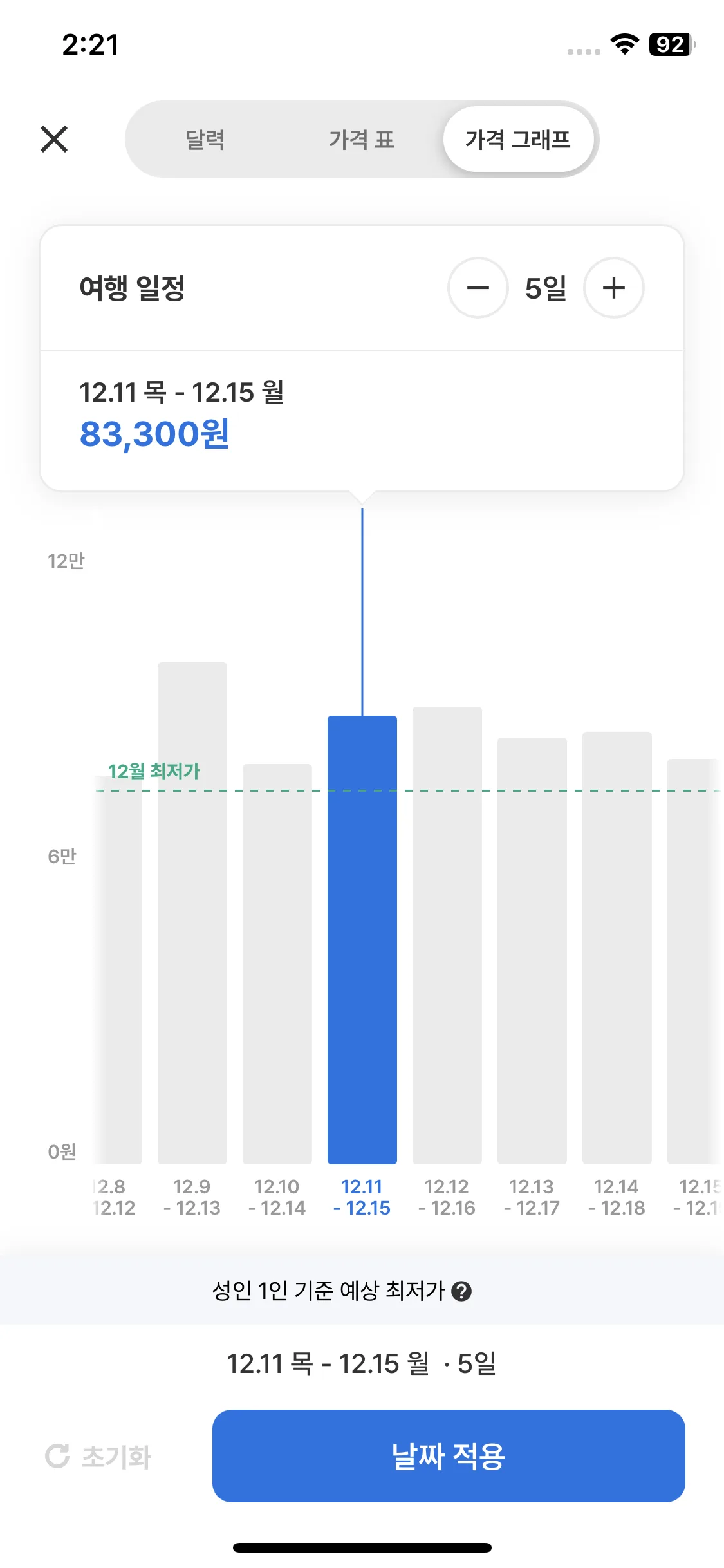Close the price graph screen

tap(54, 139)
